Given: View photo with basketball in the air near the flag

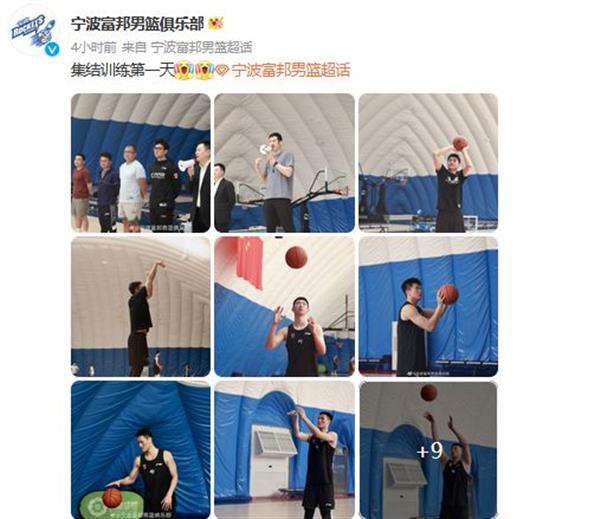Looking at the screenshot, I should (x=284, y=306).
